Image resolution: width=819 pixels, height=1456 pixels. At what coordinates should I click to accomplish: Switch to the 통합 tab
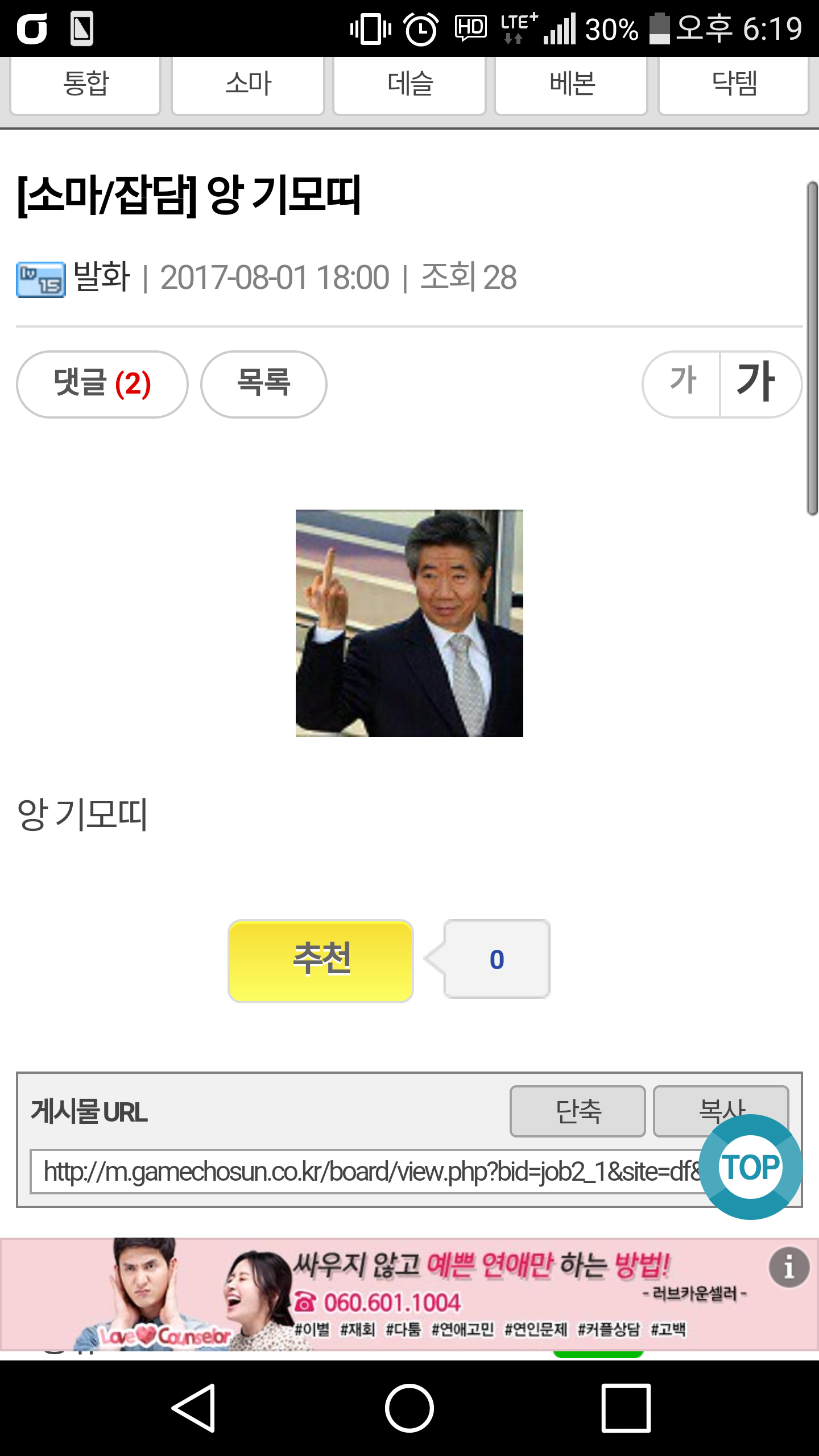(85, 84)
